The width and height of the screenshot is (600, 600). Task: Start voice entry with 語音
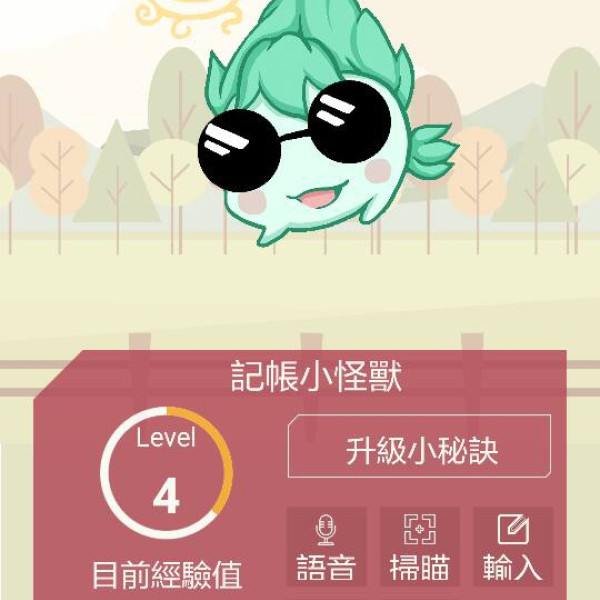click(x=326, y=547)
